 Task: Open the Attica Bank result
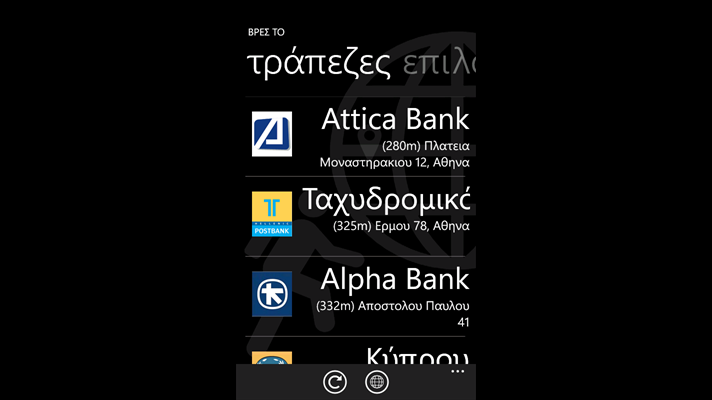[360, 135]
